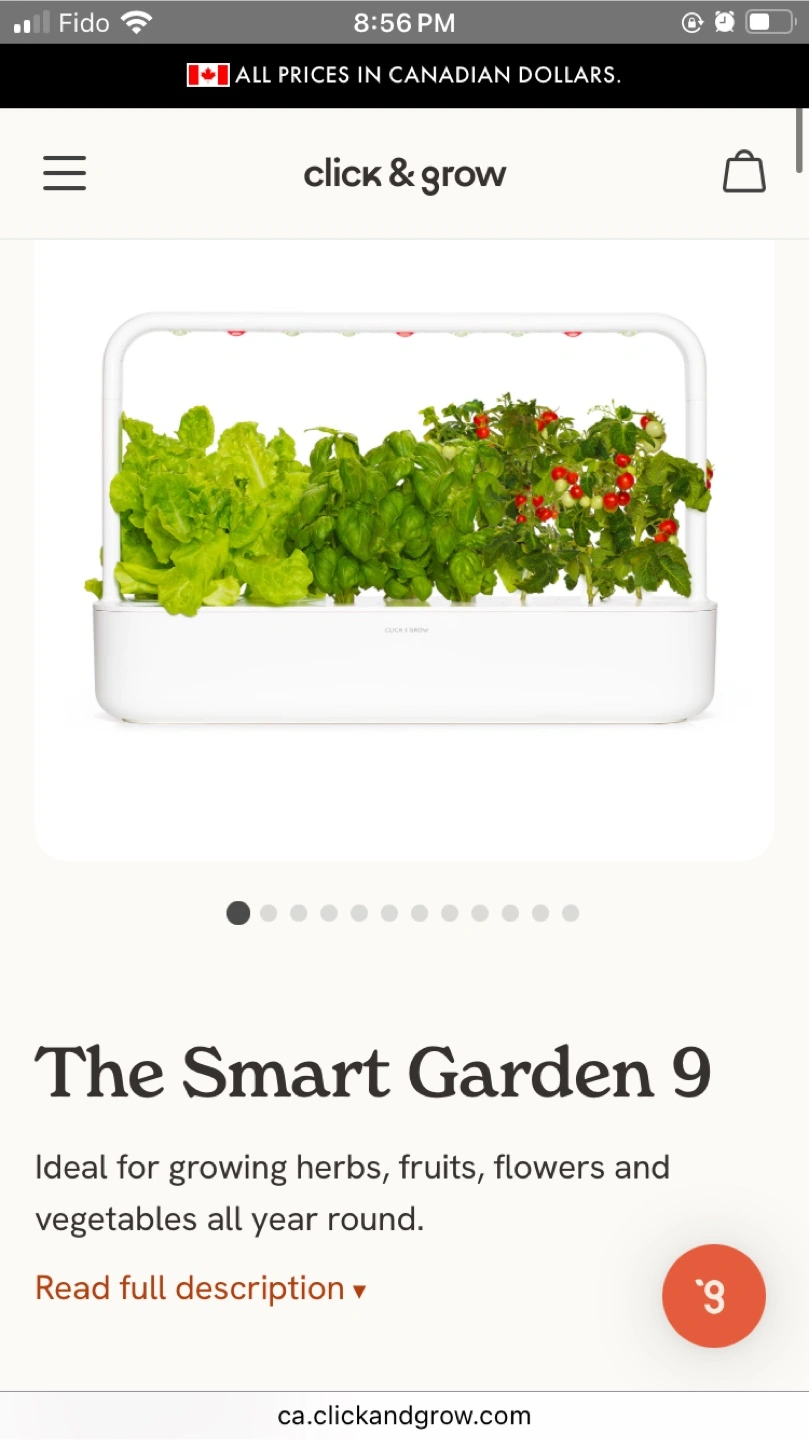This screenshot has width=809, height=1440.
Task: Tap the orange floating chat button
Action: [x=713, y=1296]
